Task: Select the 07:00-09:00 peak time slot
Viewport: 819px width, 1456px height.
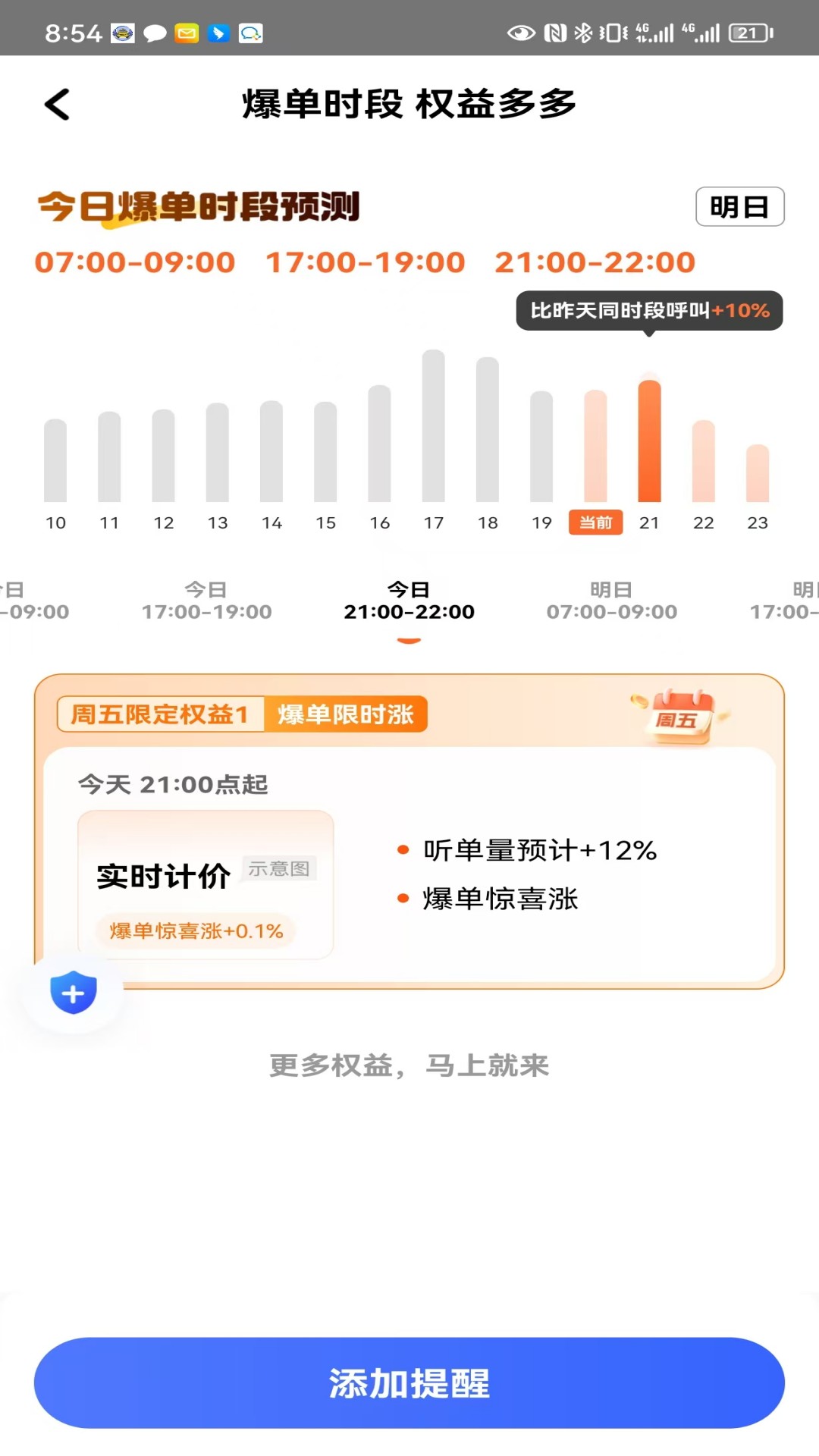Action: coord(133,262)
